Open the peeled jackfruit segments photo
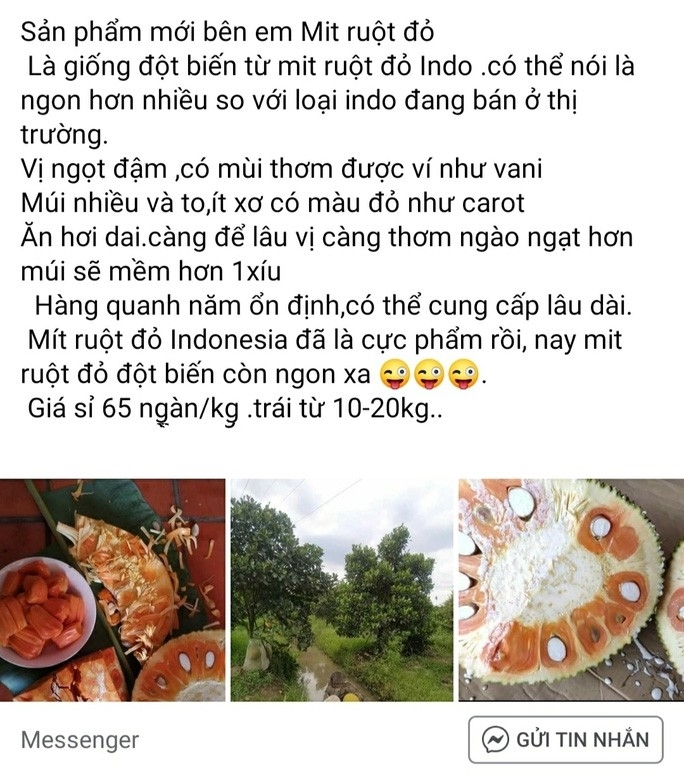Image resolution: width=684 pixels, height=773 pixels. 112,590
